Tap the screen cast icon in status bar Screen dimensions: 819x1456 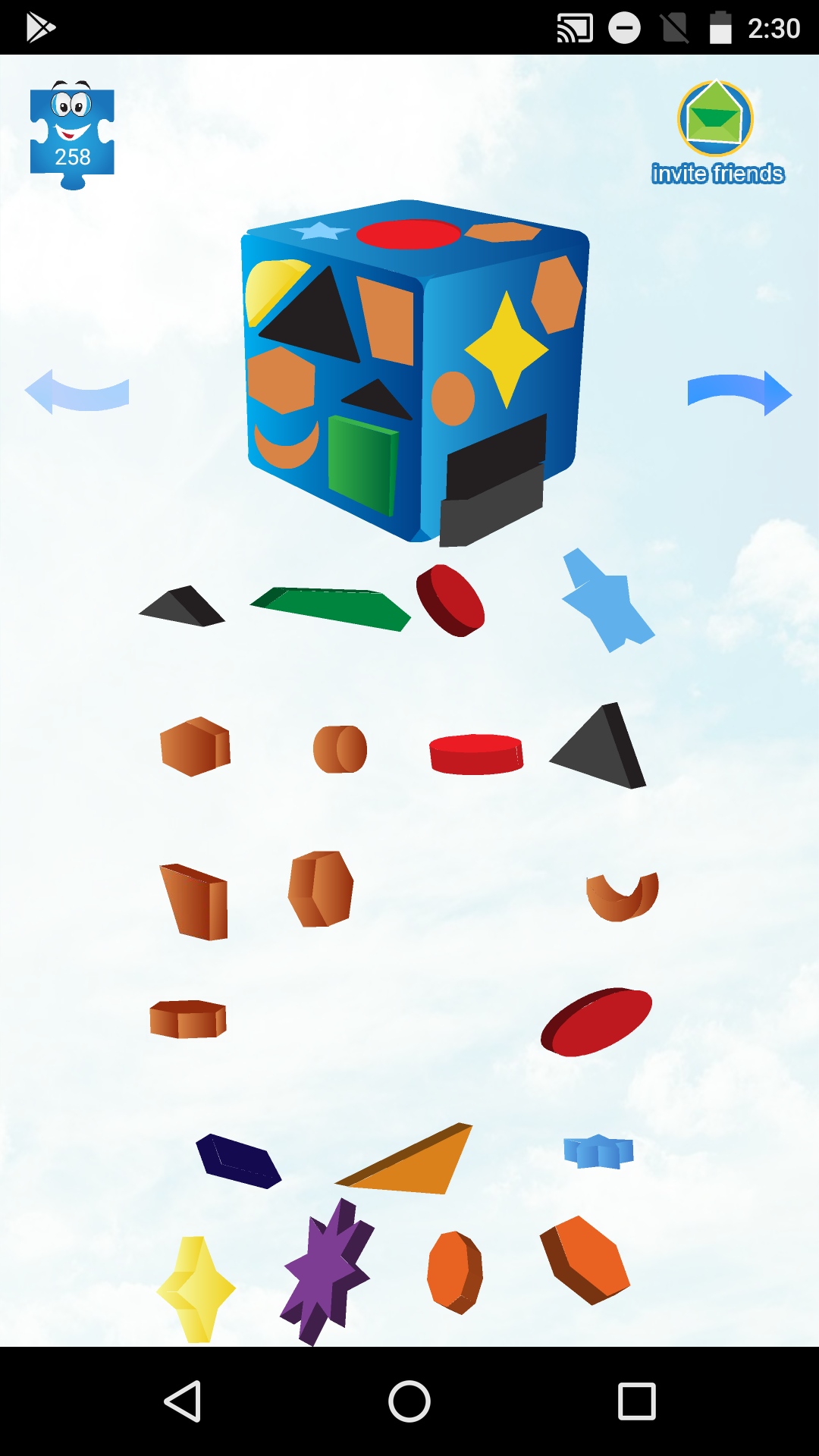(x=574, y=27)
